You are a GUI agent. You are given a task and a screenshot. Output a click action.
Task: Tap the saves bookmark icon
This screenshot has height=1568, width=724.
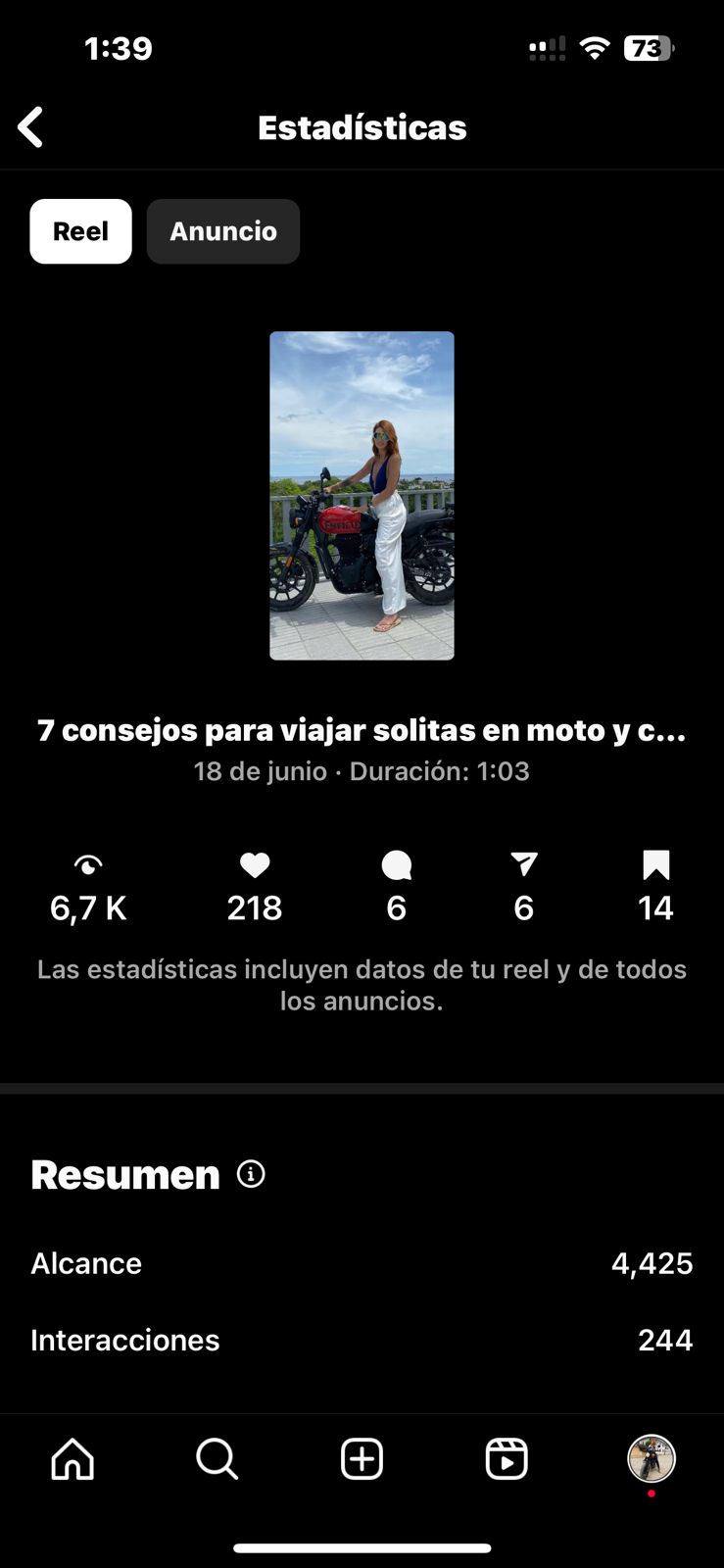656,865
